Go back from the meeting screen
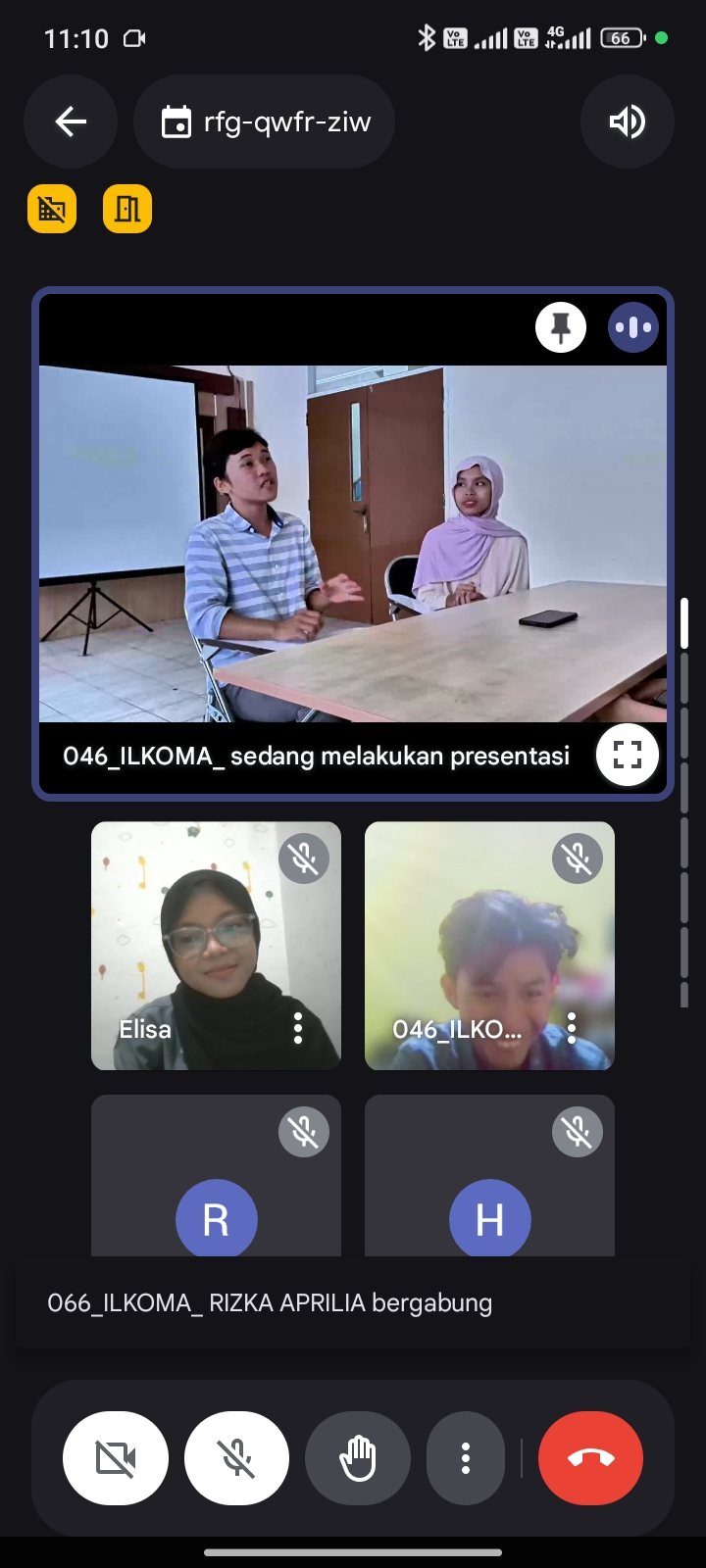 pos(71,122)
